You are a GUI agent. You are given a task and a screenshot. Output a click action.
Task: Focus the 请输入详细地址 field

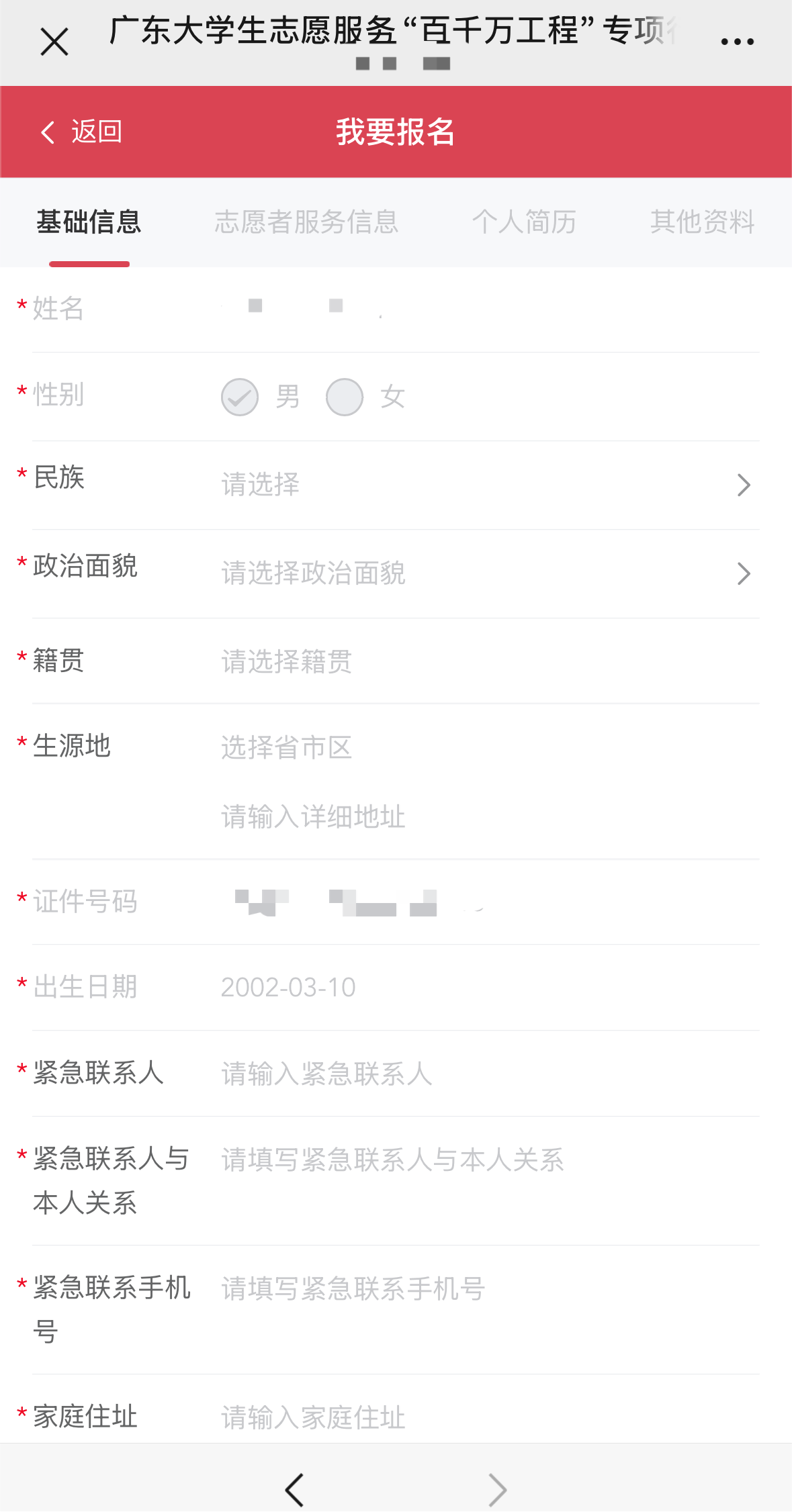click(484, 817)
